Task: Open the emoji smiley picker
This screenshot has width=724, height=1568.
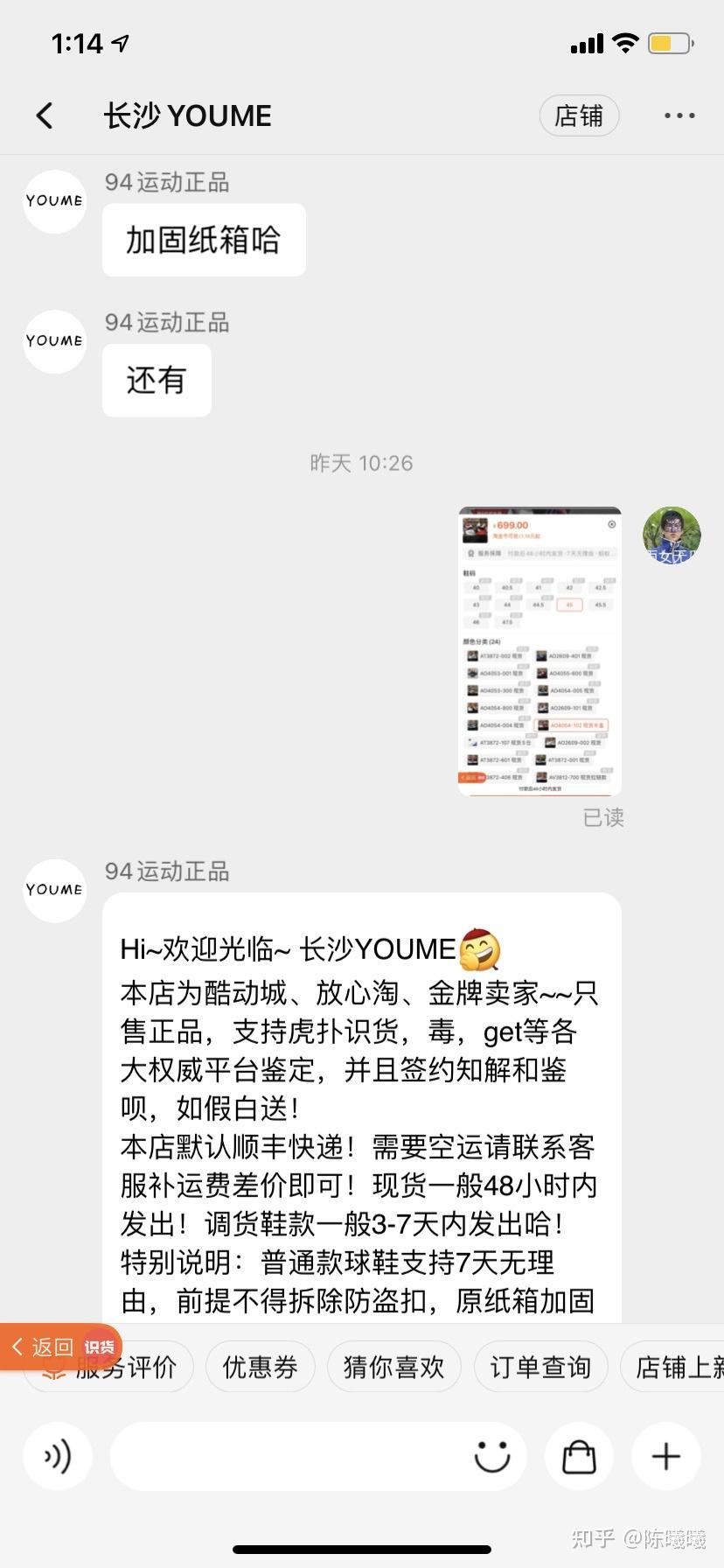Action: click(x=492, y=1457)
